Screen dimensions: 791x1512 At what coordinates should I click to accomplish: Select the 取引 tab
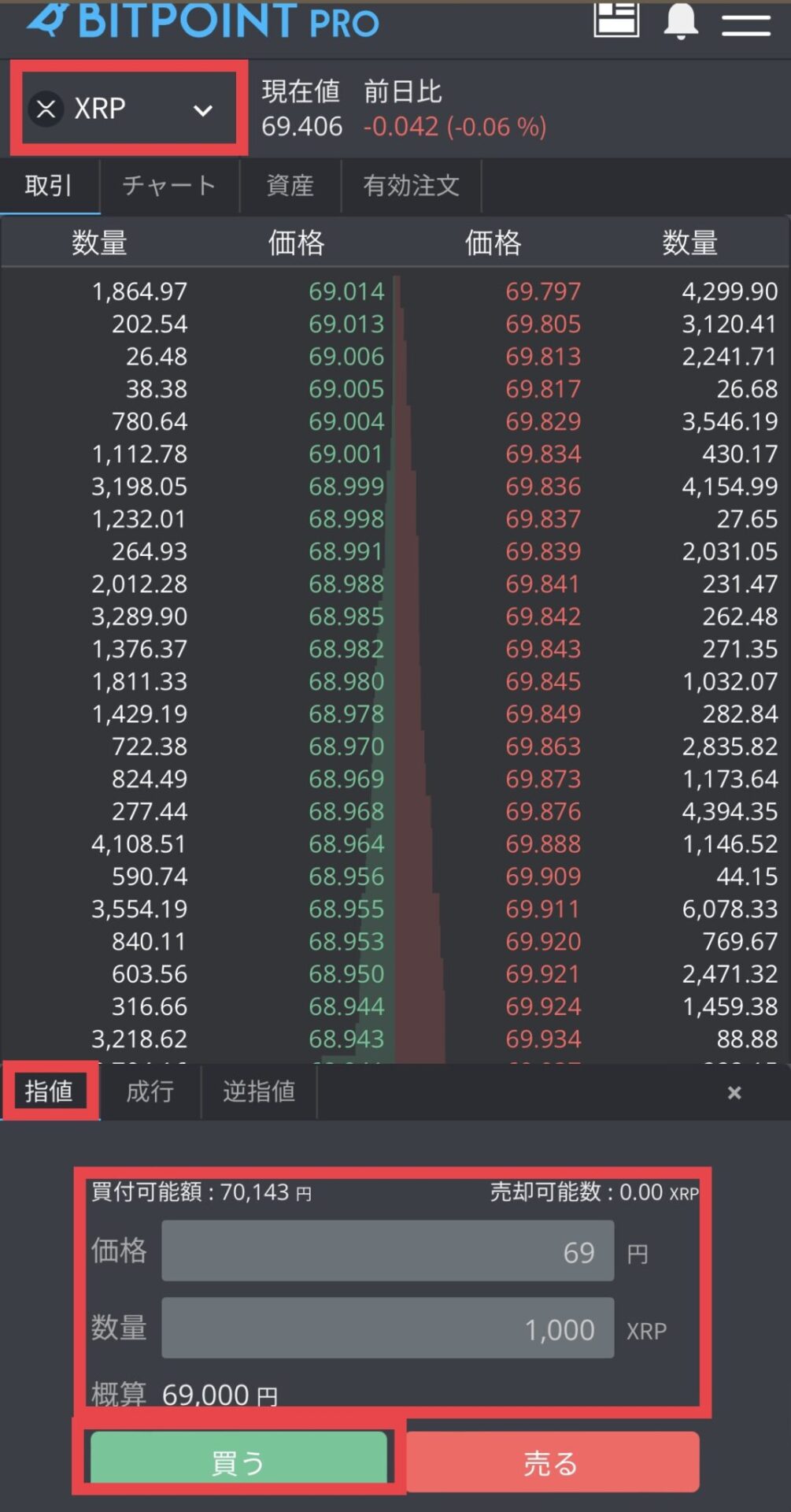(49, 186)
